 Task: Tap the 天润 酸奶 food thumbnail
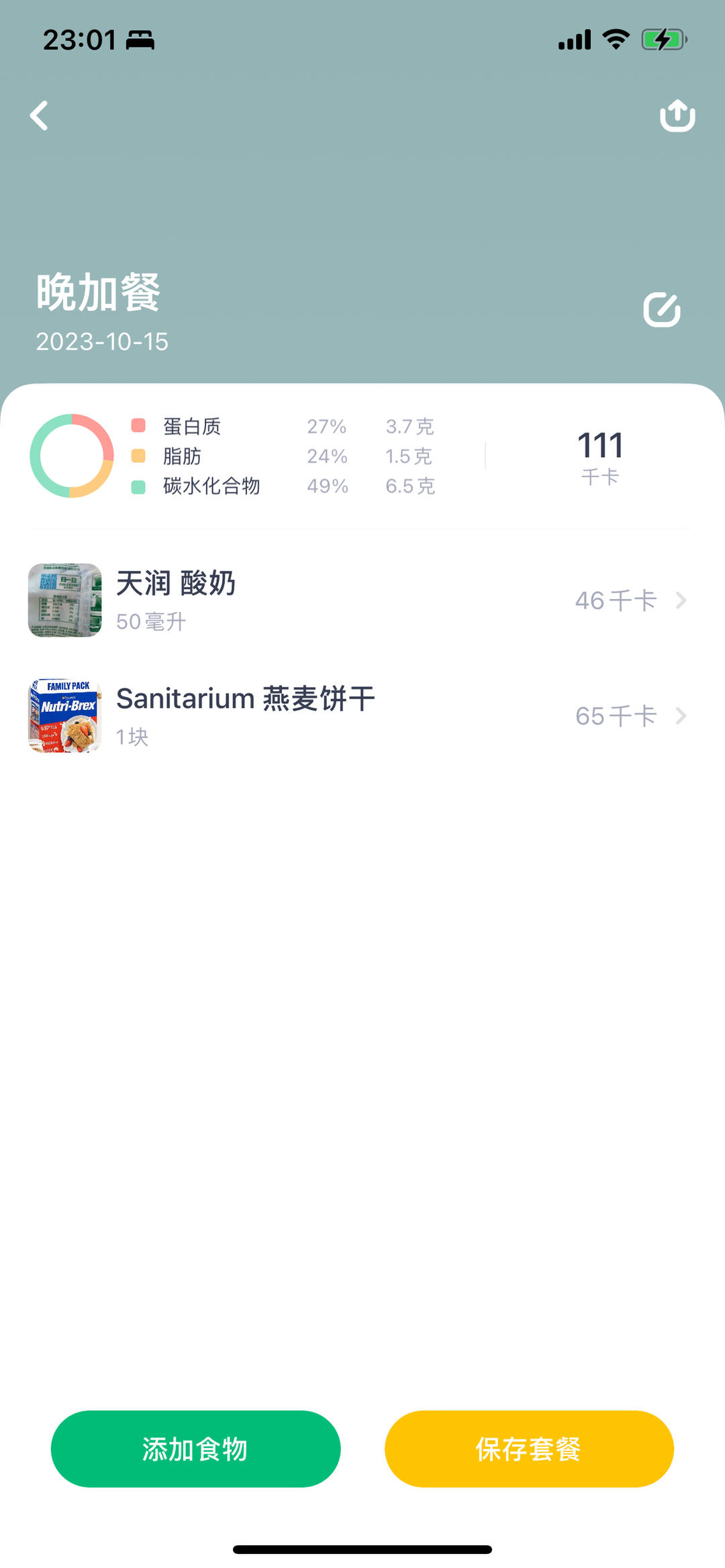(64, 600)
